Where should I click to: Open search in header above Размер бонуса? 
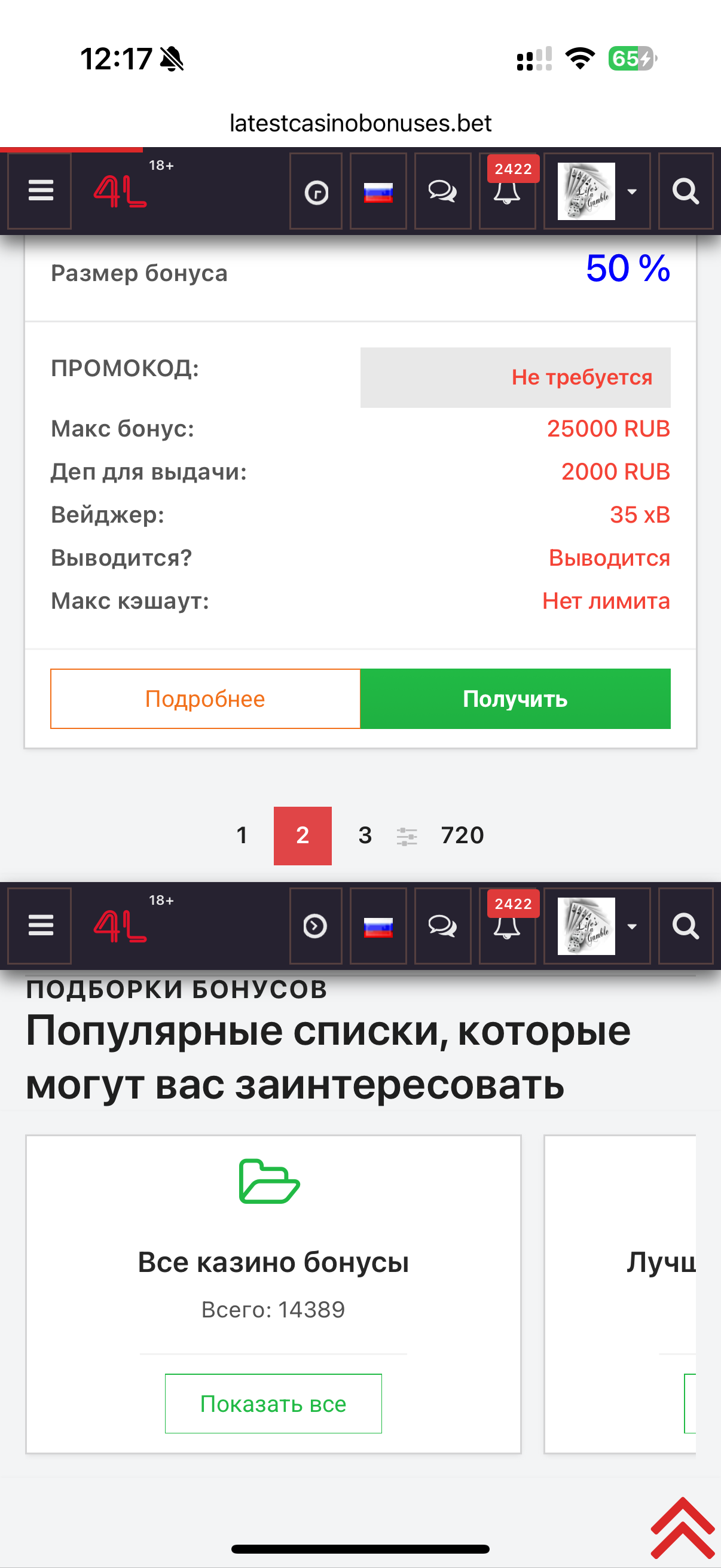point(685,191)
